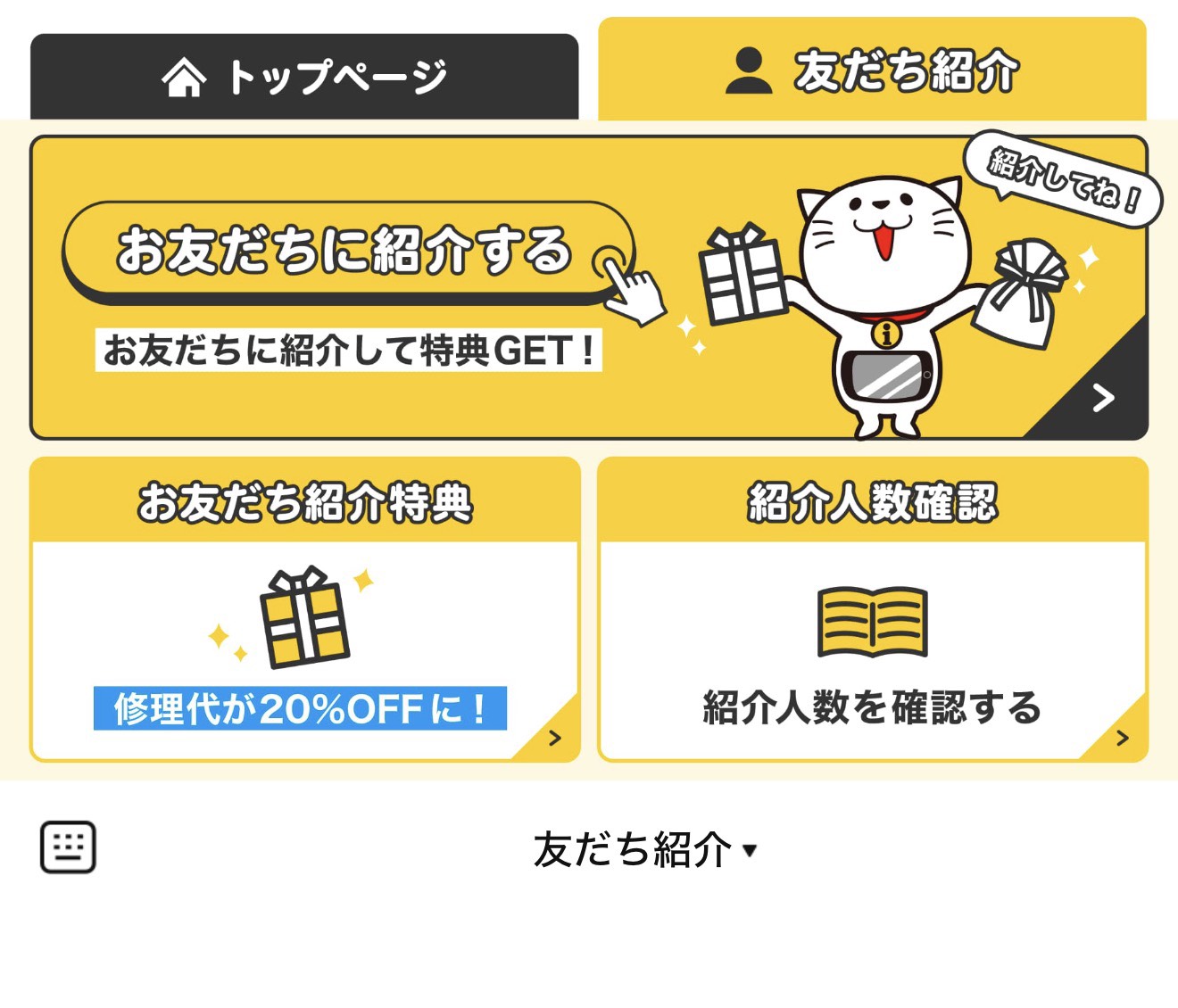Switch to keyboard input icon
The image size is (1178, 1008).
click(68, 847)
